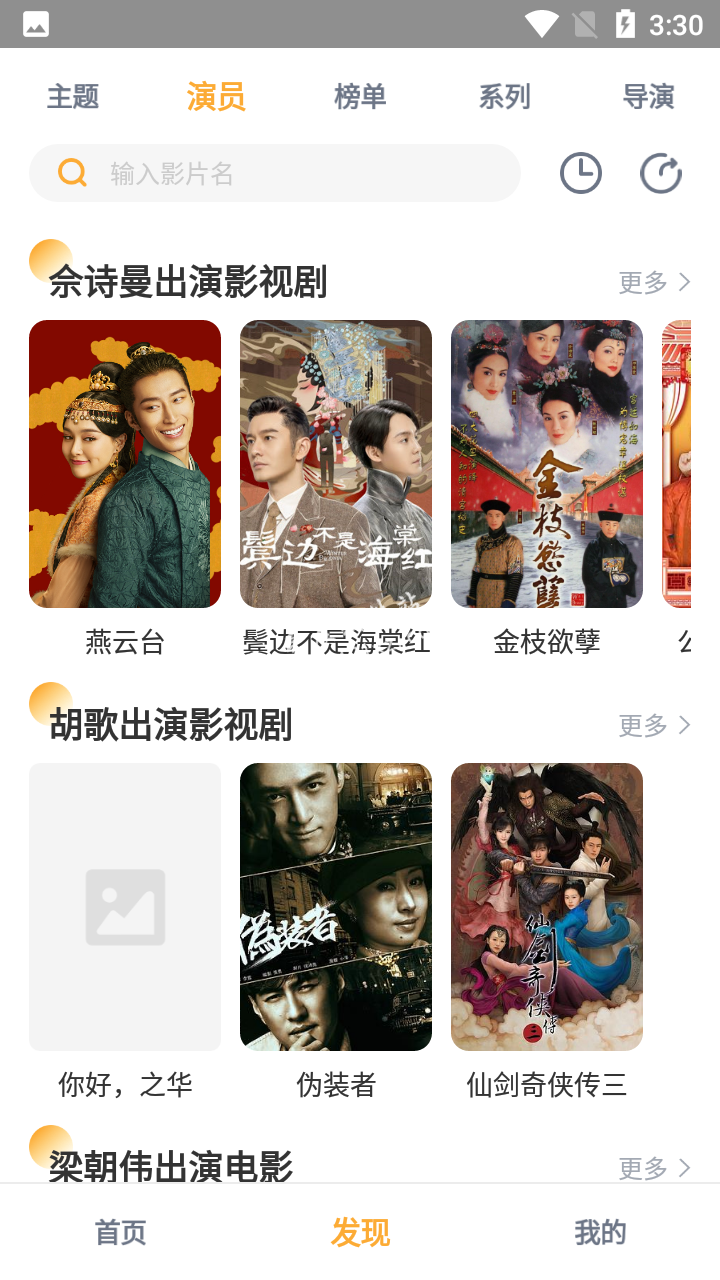Open the 金枝欲孽 poster
Image resolution: width=720 pixels, height=1280 pixels.
coord(547,464)
